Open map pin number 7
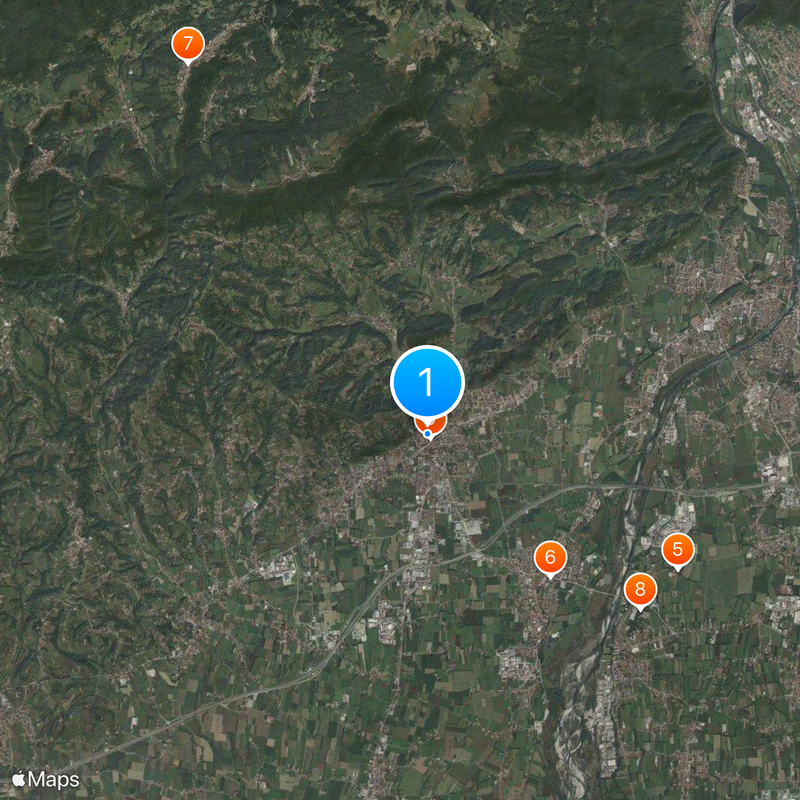This screenshot has width=800, height=800. (187, 44)
